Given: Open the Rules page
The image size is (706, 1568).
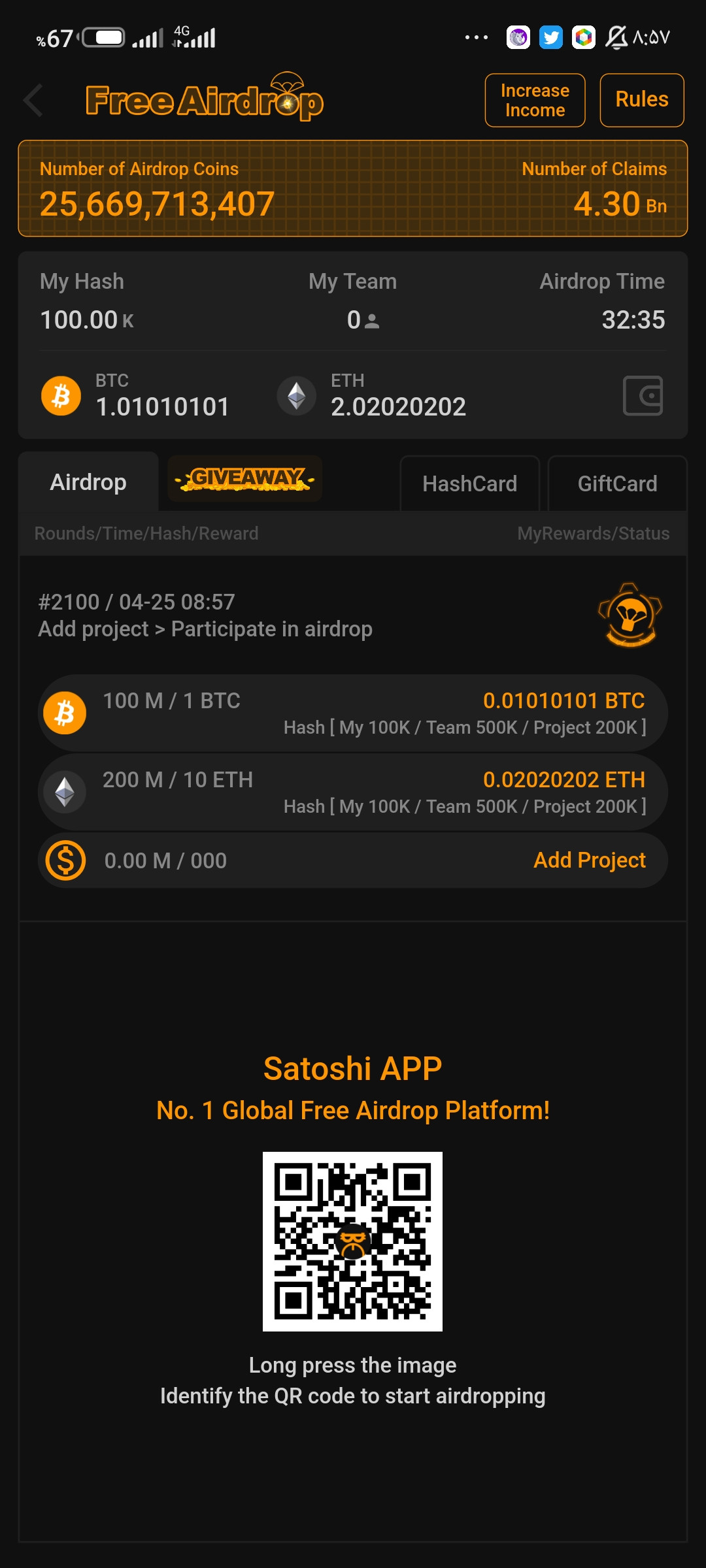Looking at the screenshot, I should (x=642, y=100).
